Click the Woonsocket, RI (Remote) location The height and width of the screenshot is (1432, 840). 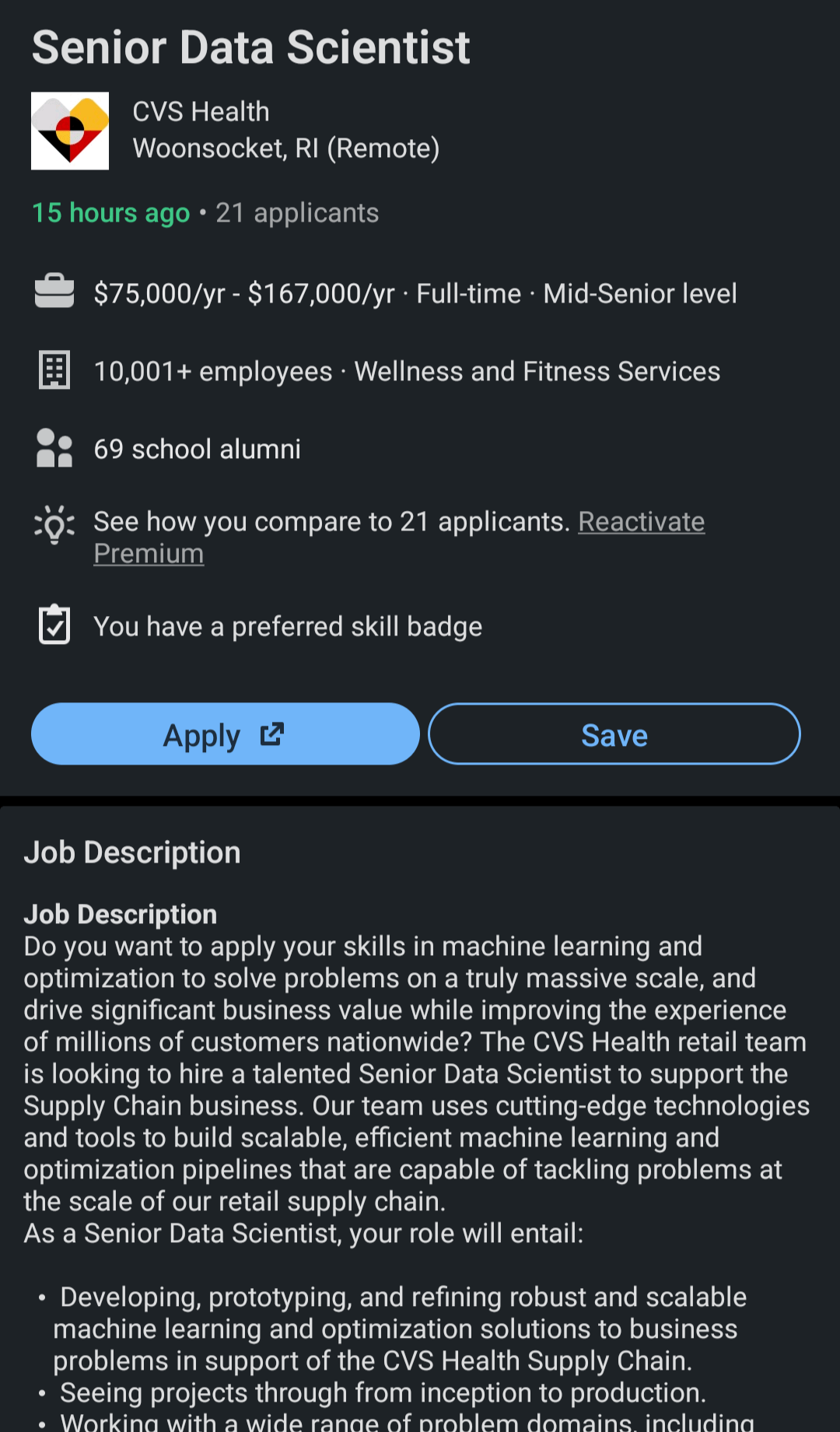[287, 149]
